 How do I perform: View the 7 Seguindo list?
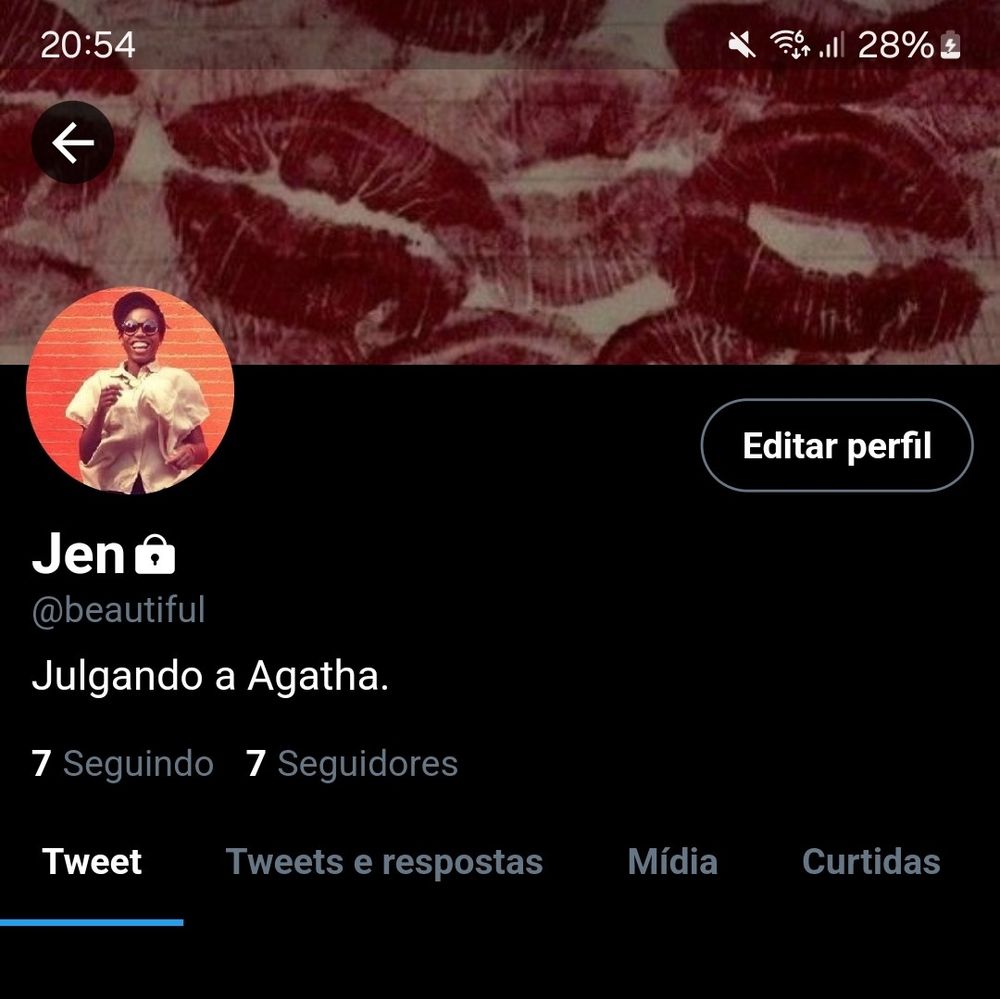(x=123, y=764)
